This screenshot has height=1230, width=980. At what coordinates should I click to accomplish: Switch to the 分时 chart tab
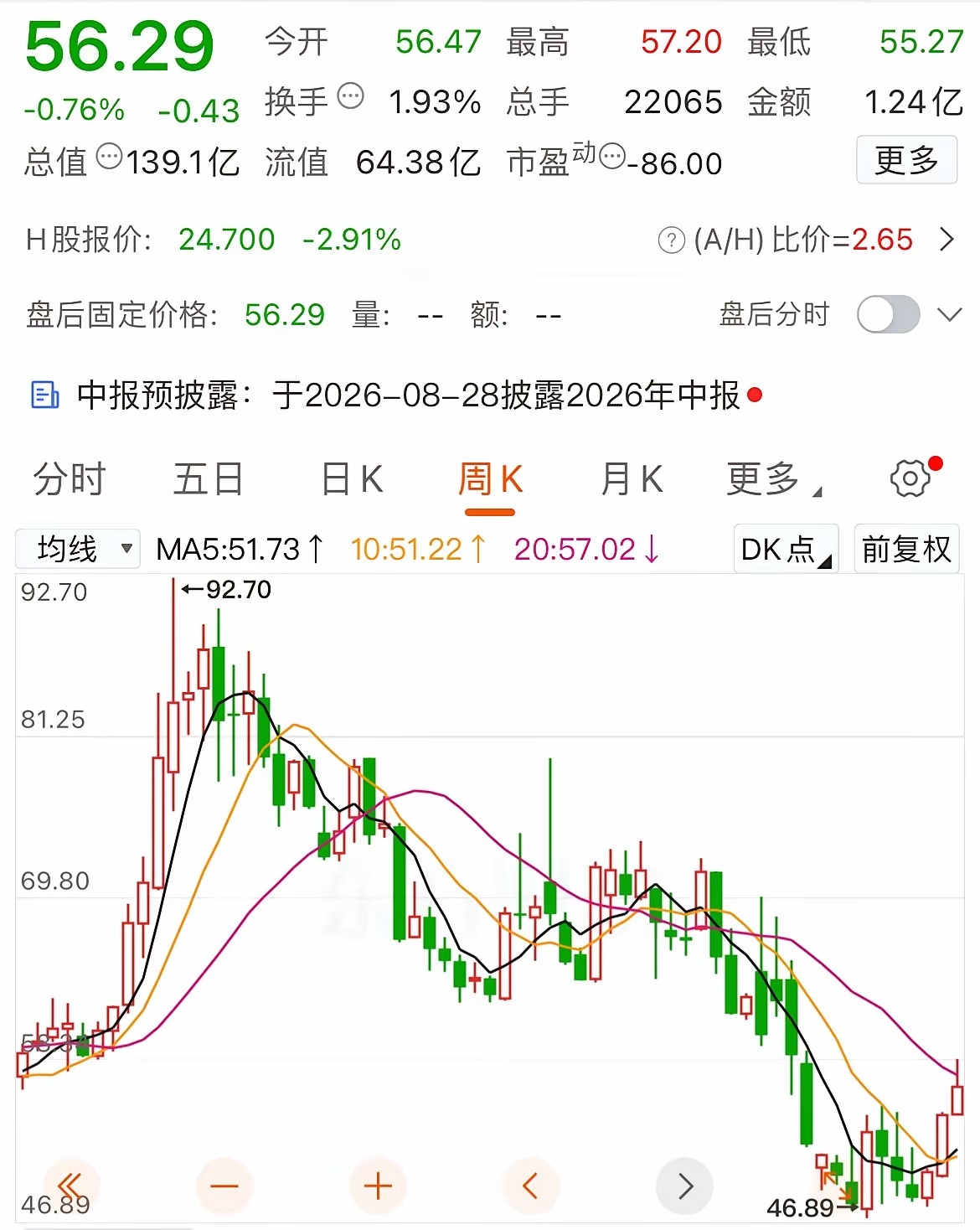(70, 480)
